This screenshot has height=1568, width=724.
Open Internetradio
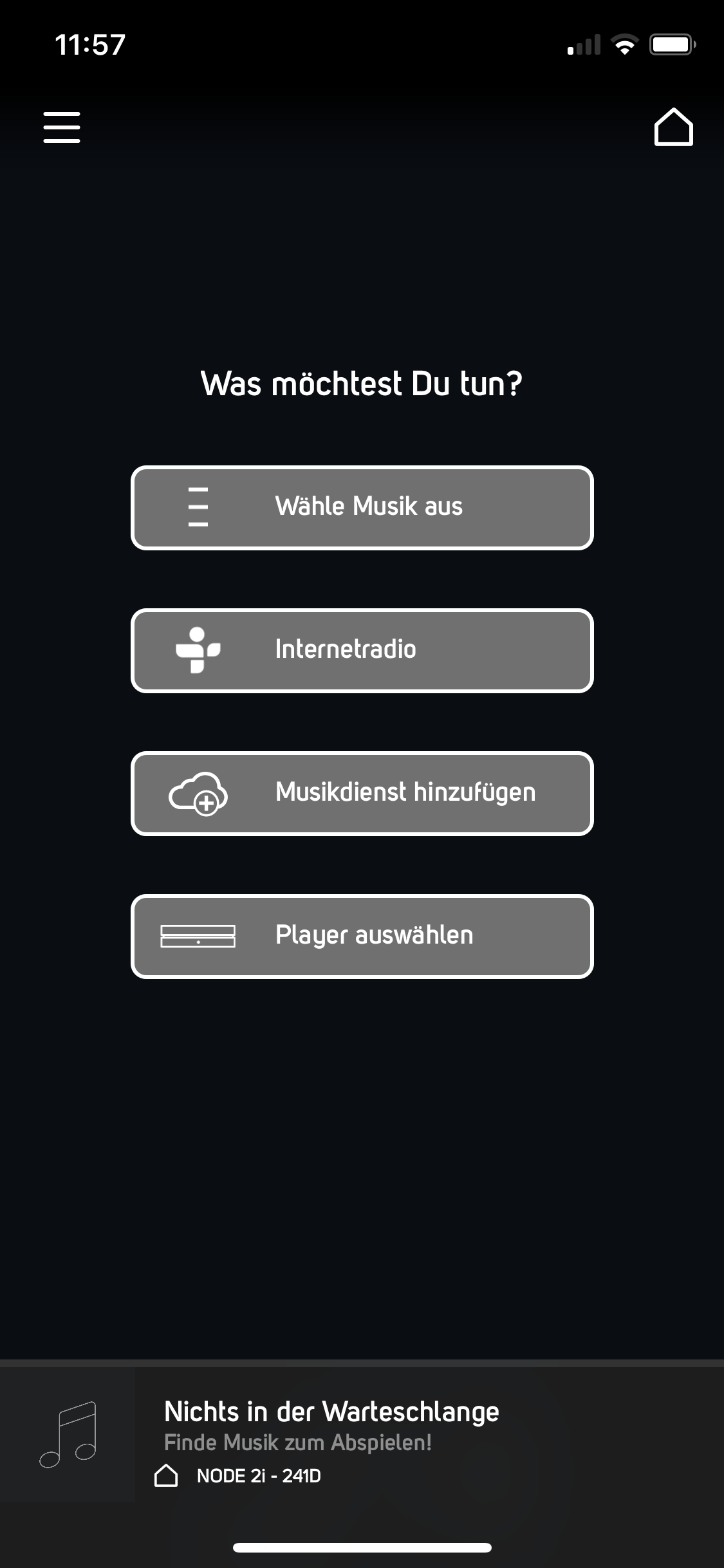click(x=362, y=650)
